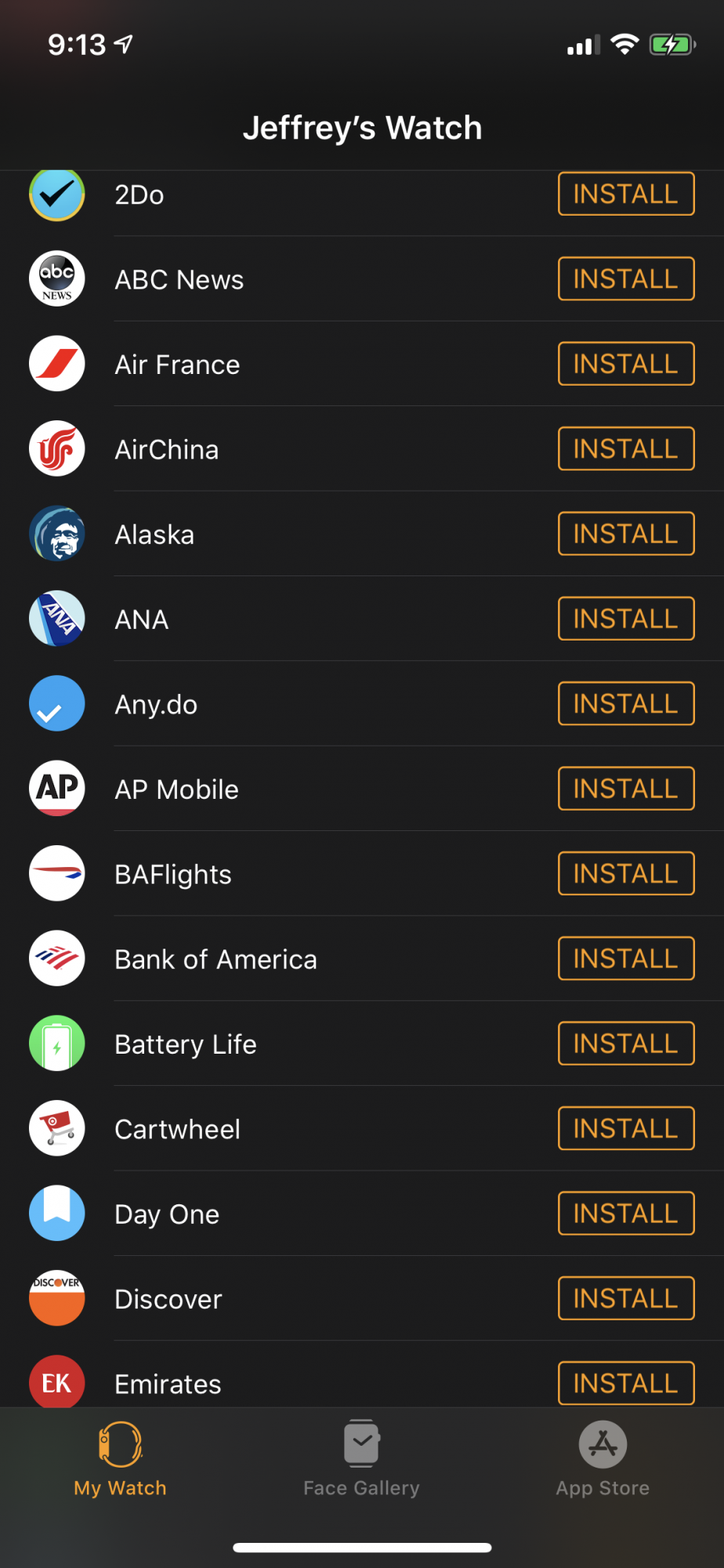Install the Day One app
This screenshot has height=1568, width=724.
click(625, 1213)
